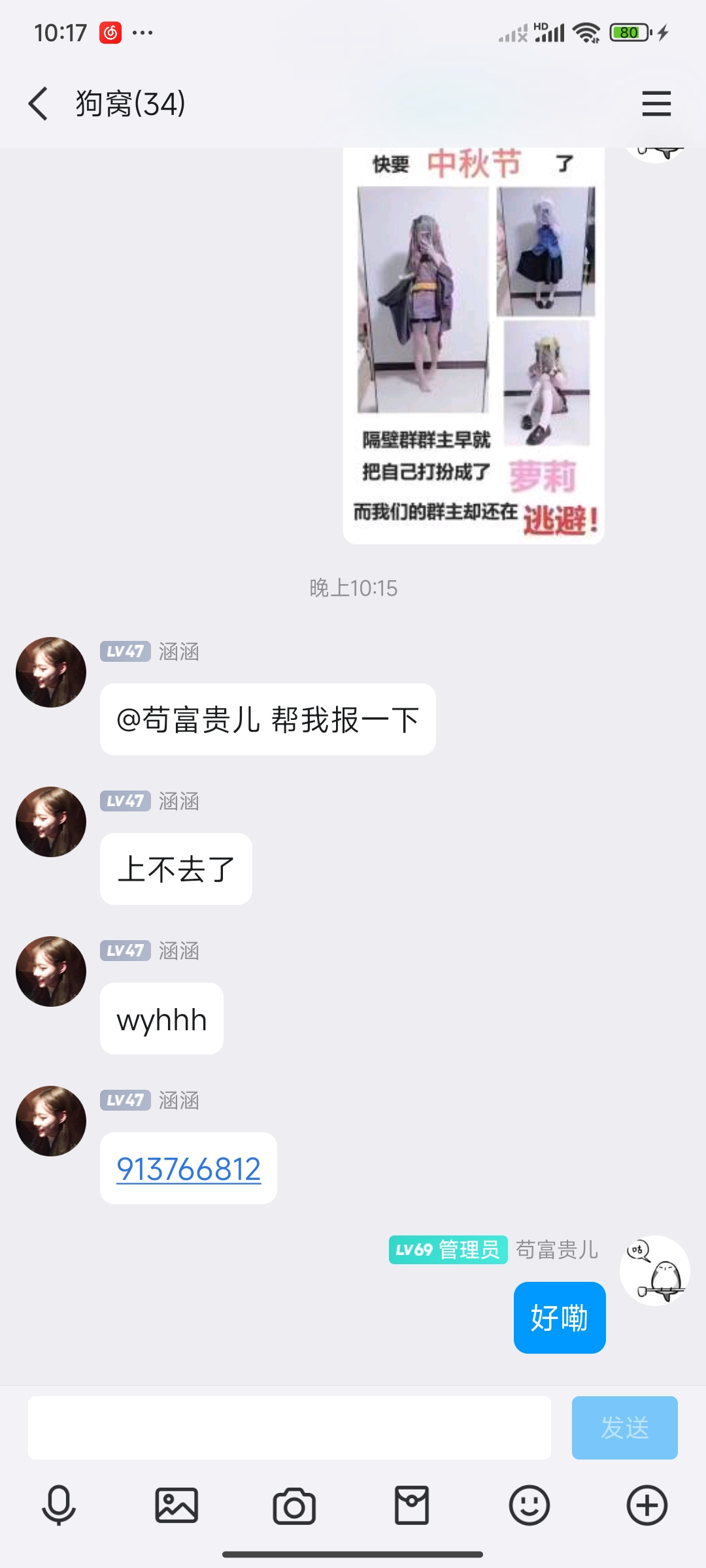The image size is (706, 1568).
Task: Open the picture gallery icon
Action: click(x=176, y=1505)
